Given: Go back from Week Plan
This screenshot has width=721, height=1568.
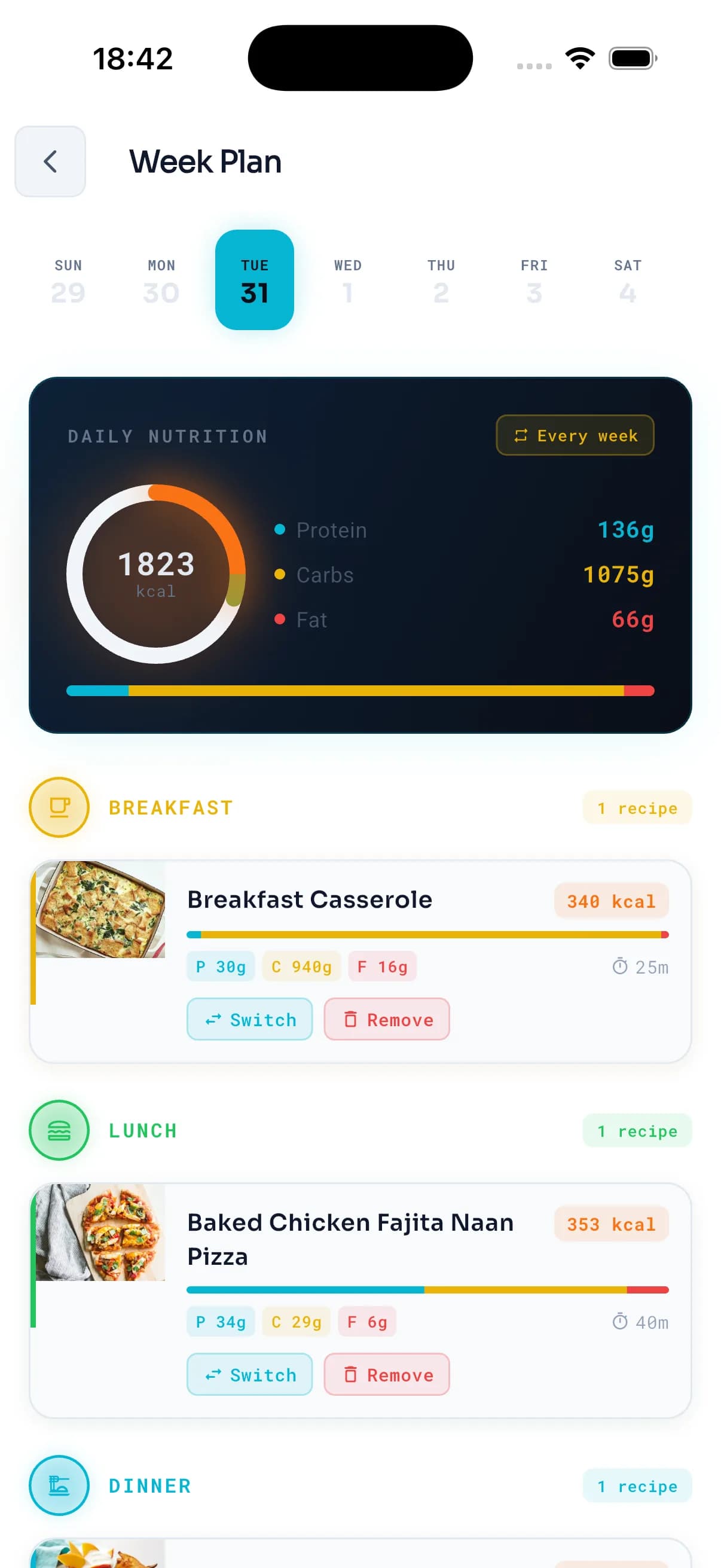Looking at the screenshot, I should tap(50, 161).
